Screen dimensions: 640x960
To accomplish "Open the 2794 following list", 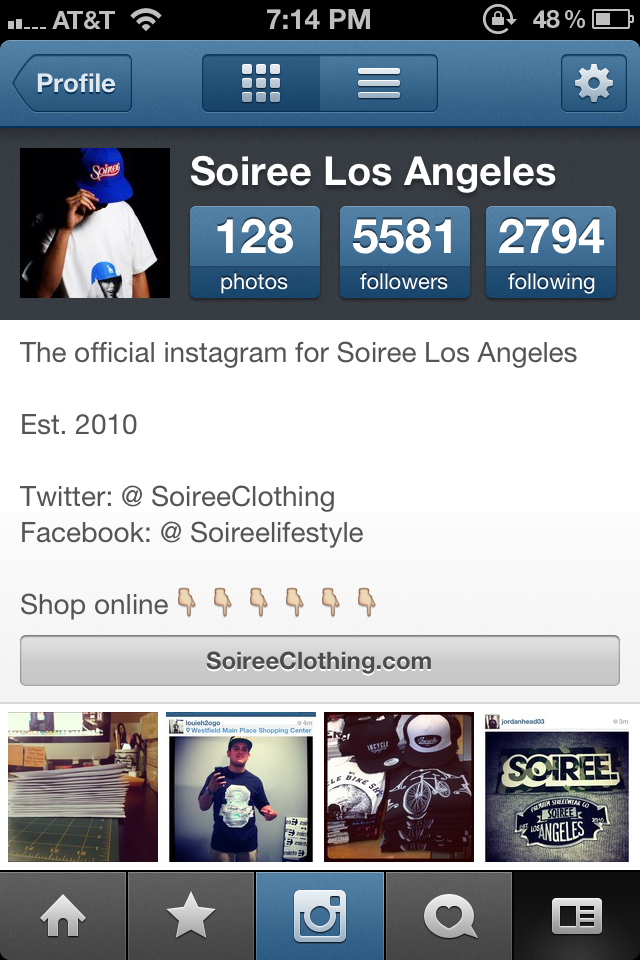I will tap(551, 252).
